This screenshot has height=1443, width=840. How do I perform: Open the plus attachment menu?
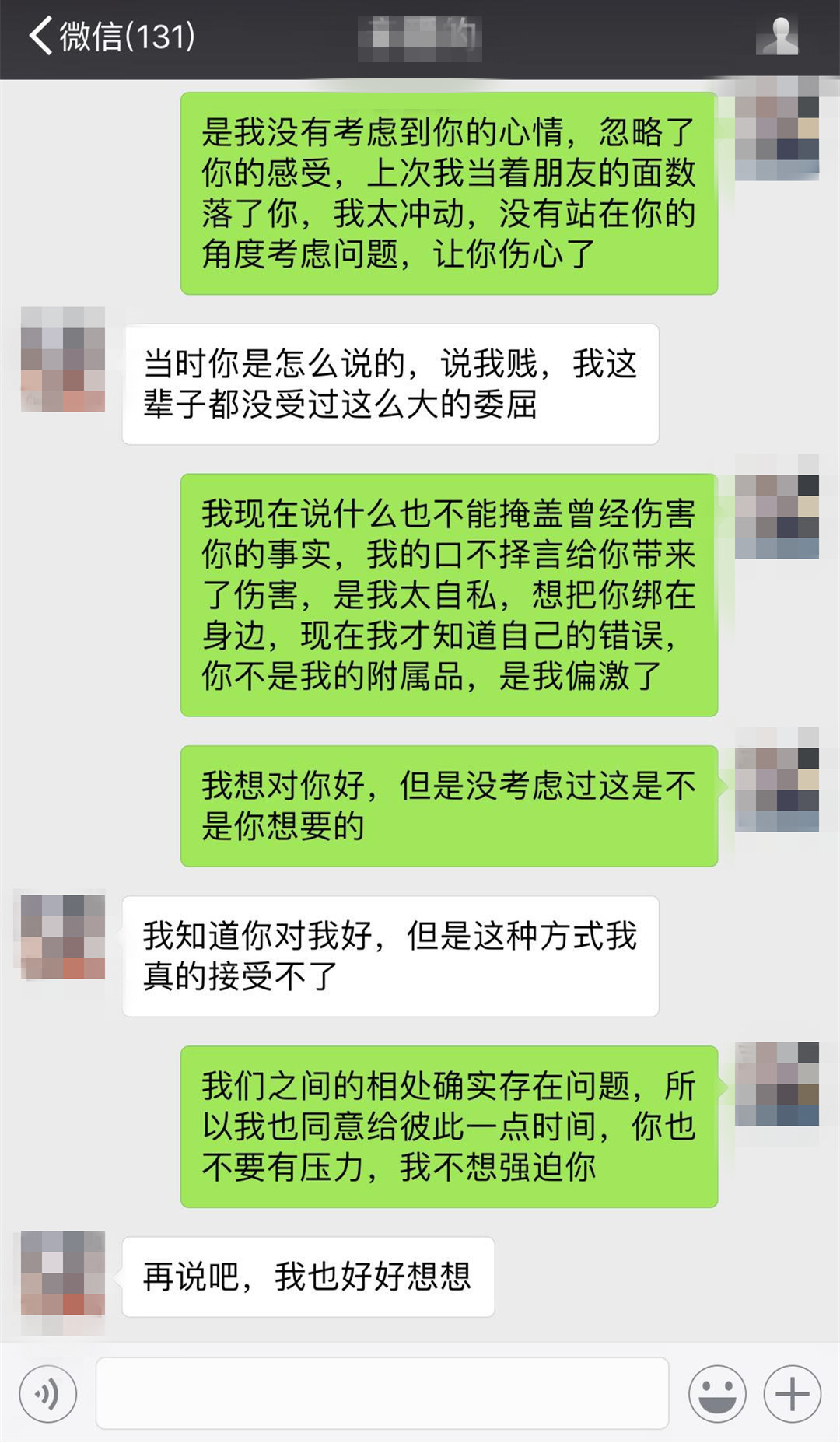[x=792, y=1394]
